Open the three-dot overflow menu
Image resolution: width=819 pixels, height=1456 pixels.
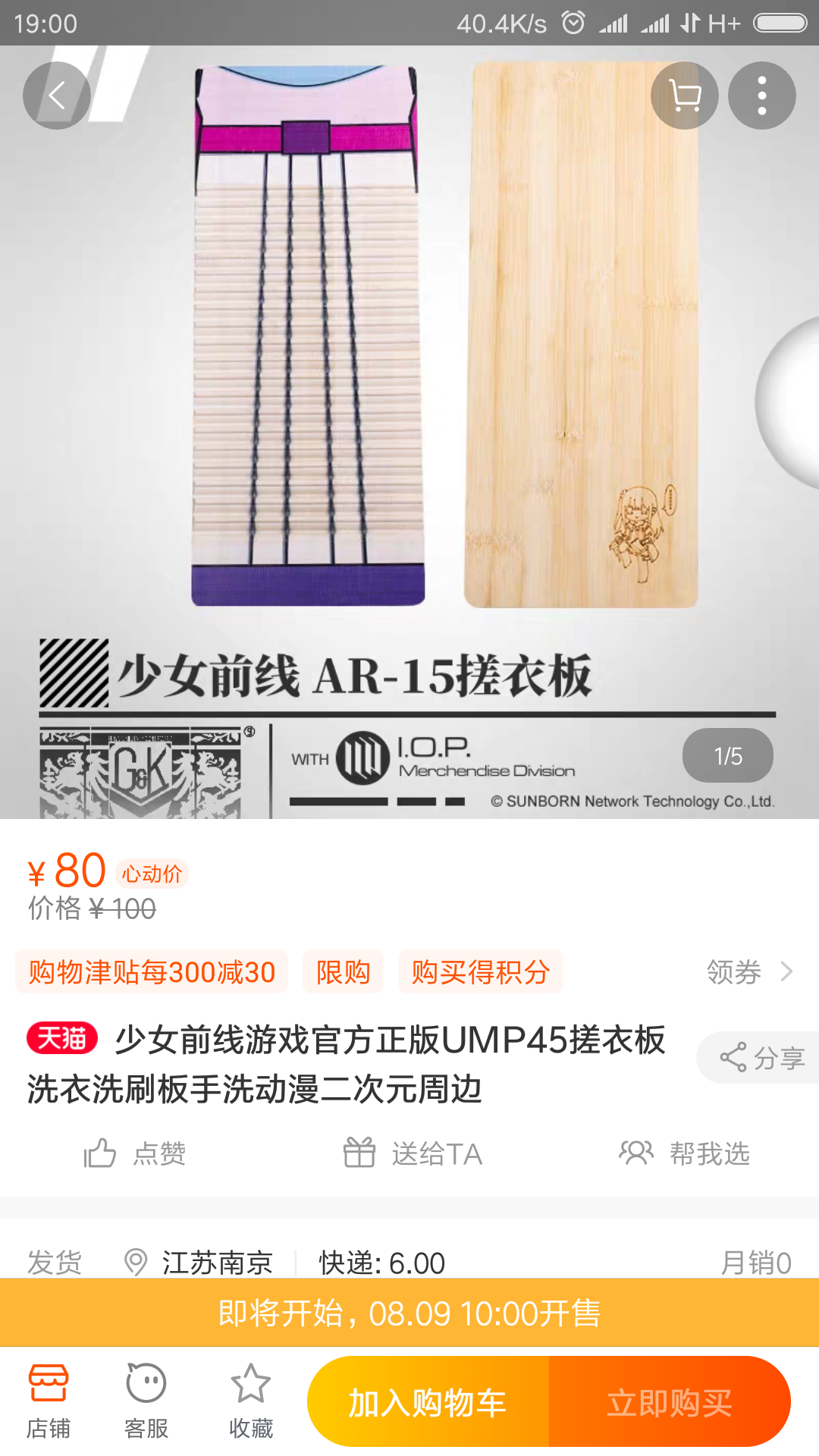point(761,96)
